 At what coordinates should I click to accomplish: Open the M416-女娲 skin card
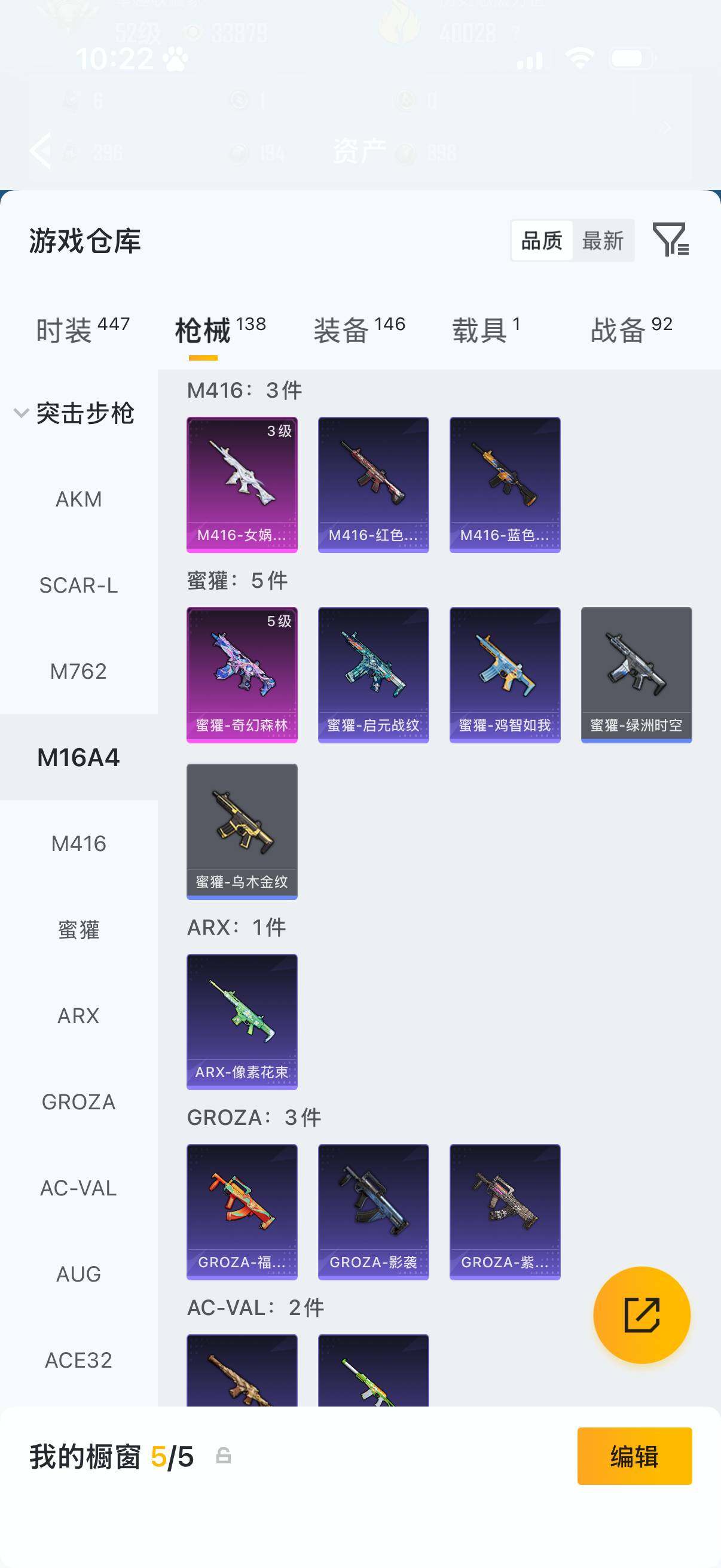pyautogui.click(x=242, y=484)
